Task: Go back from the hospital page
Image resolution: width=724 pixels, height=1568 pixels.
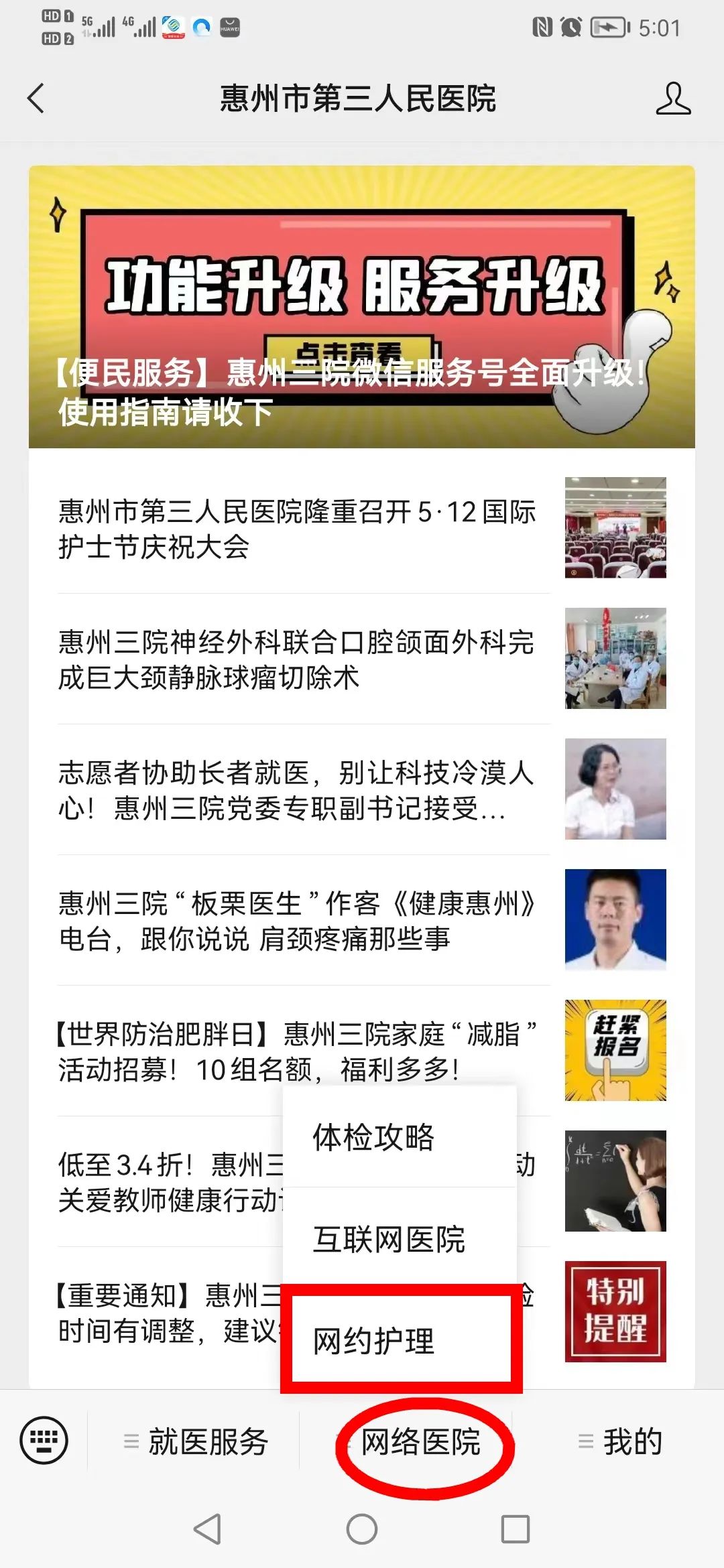Action: [x=36, y=99]
